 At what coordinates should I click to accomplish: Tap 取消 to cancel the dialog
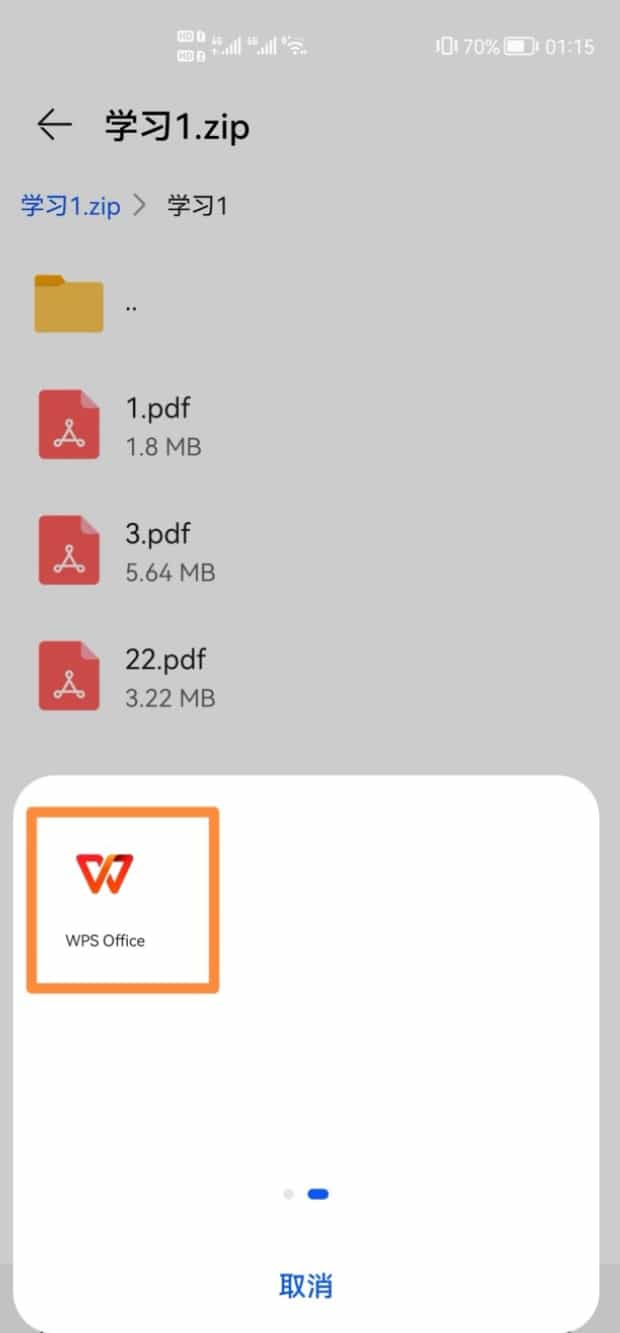point(306,1285)
